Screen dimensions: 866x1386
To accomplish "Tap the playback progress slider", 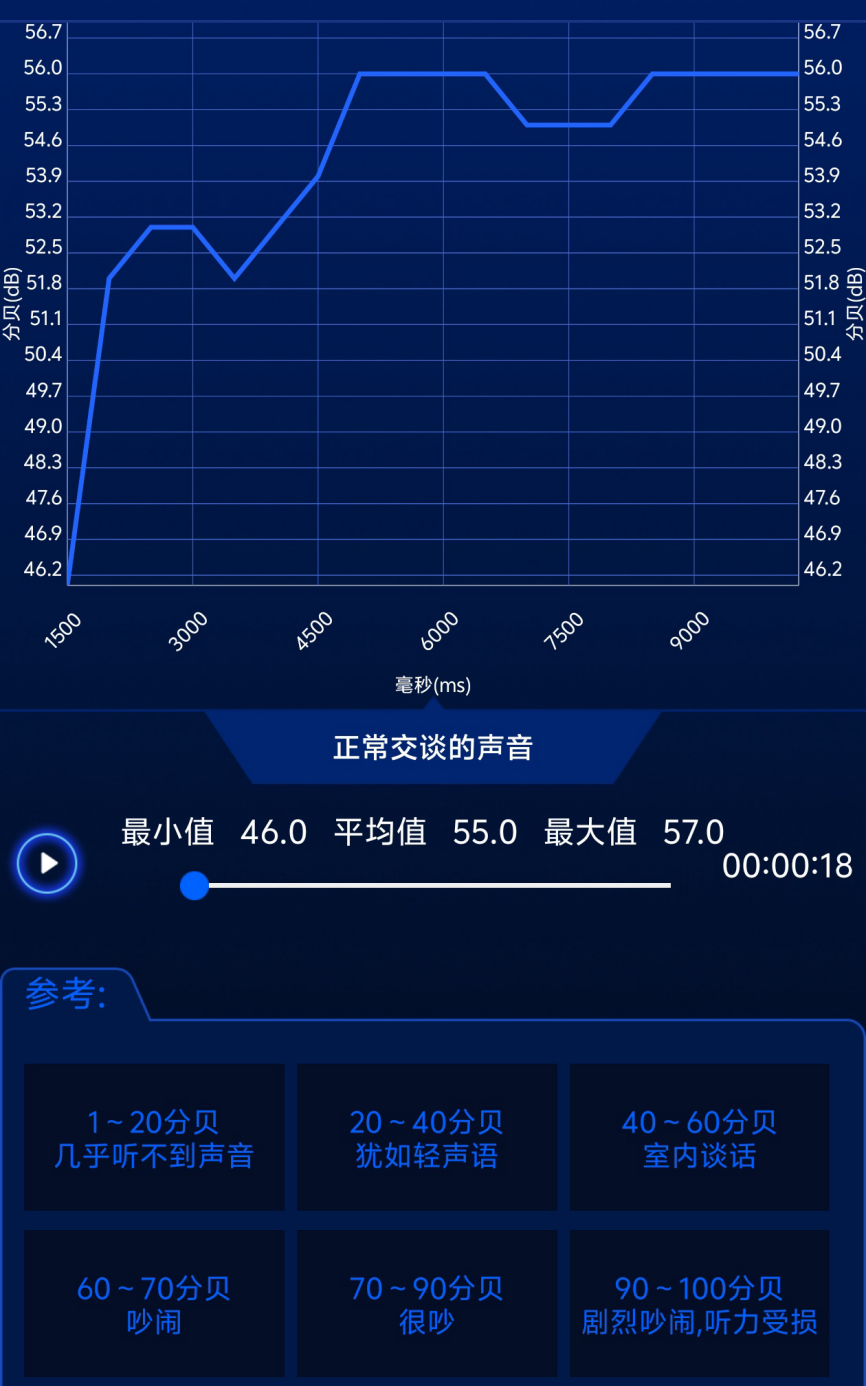I will (430, 885).
